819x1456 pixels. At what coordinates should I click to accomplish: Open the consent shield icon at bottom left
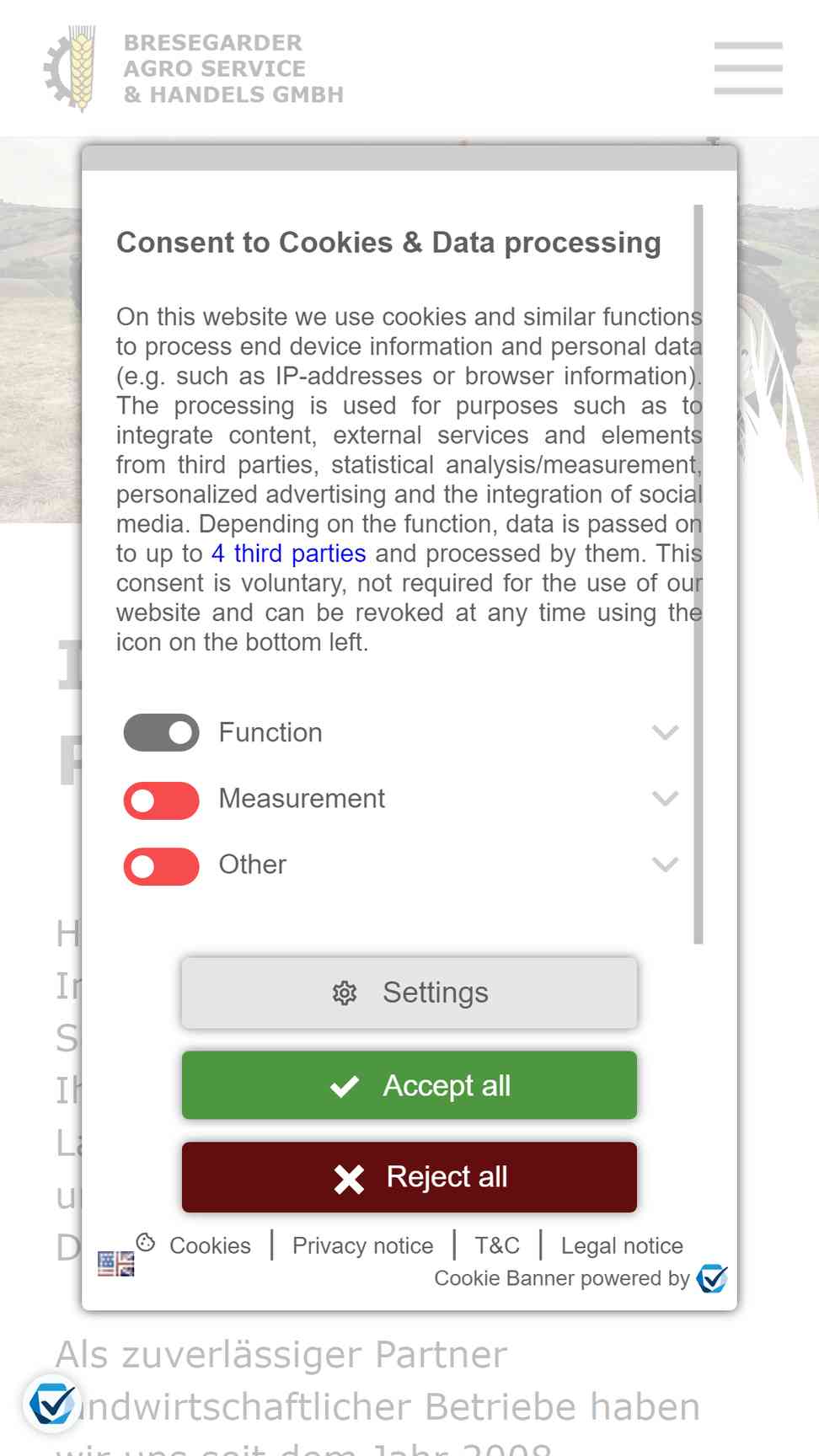51,1403
